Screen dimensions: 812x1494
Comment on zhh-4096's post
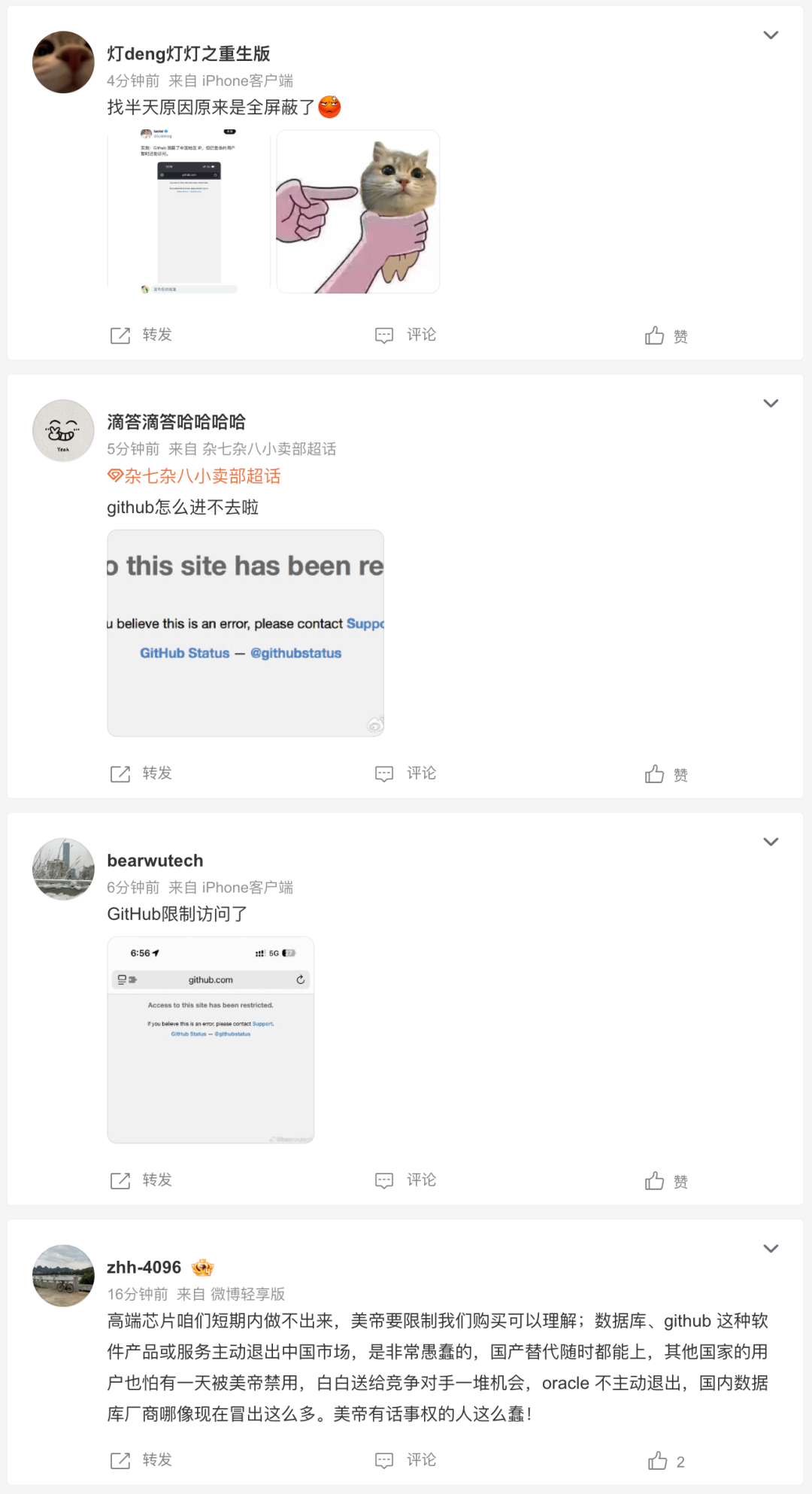pos(406,1460)
